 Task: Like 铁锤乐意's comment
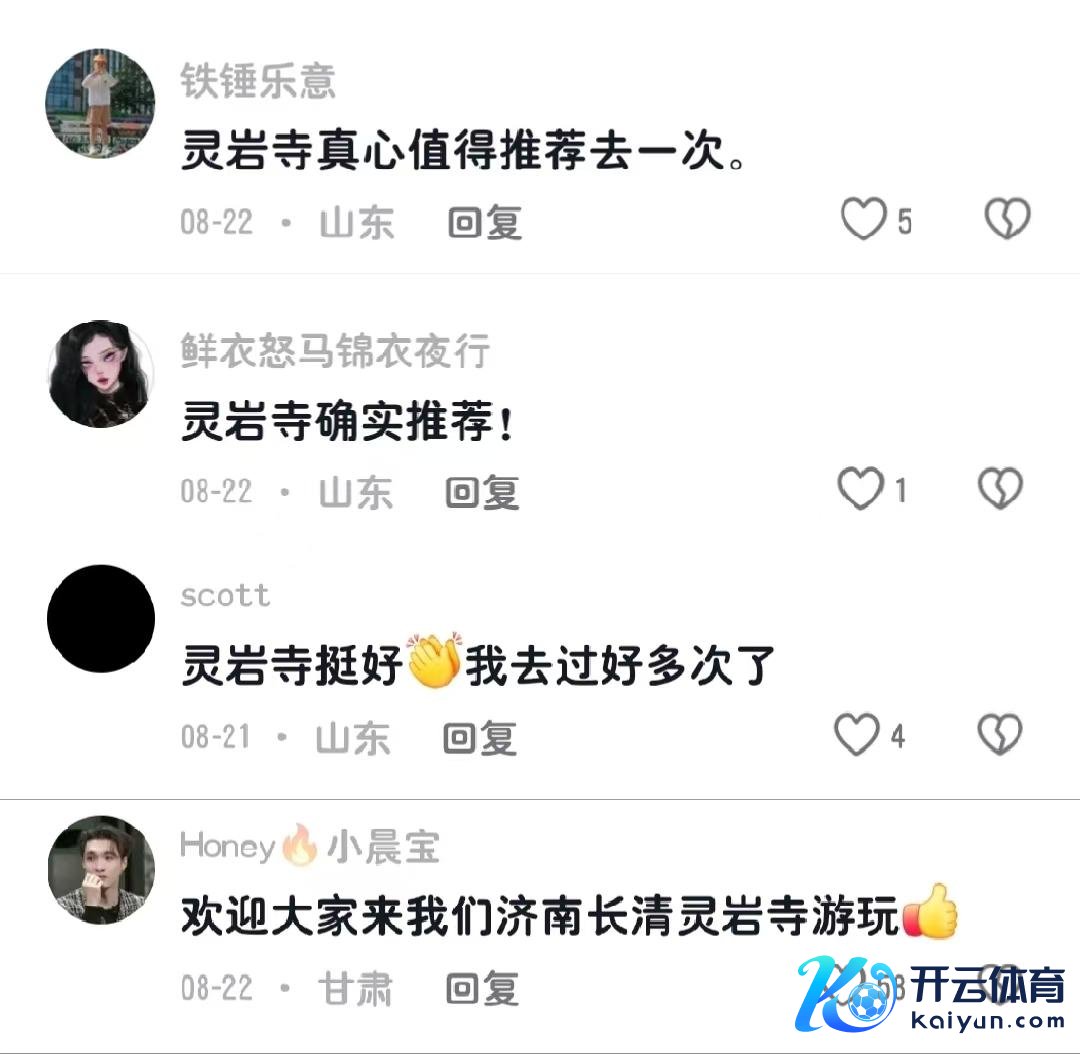tap(863, 219)
